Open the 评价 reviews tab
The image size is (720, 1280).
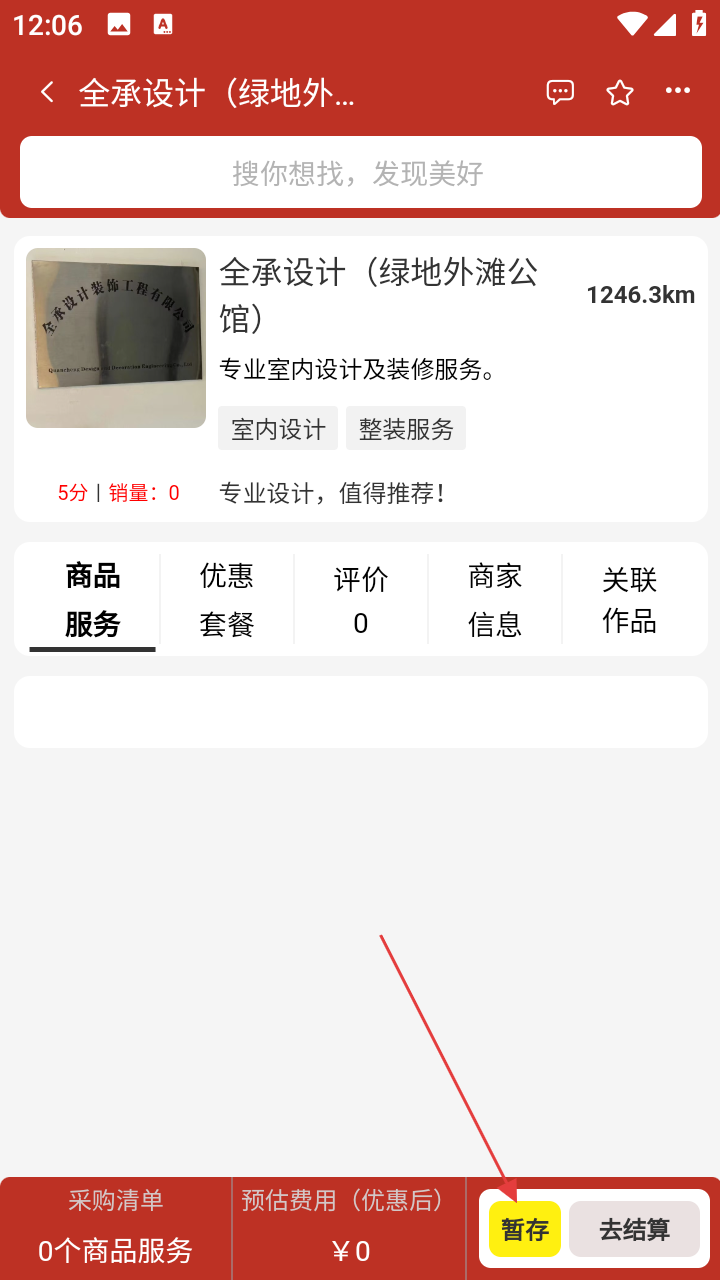click(x=361, y=600)
